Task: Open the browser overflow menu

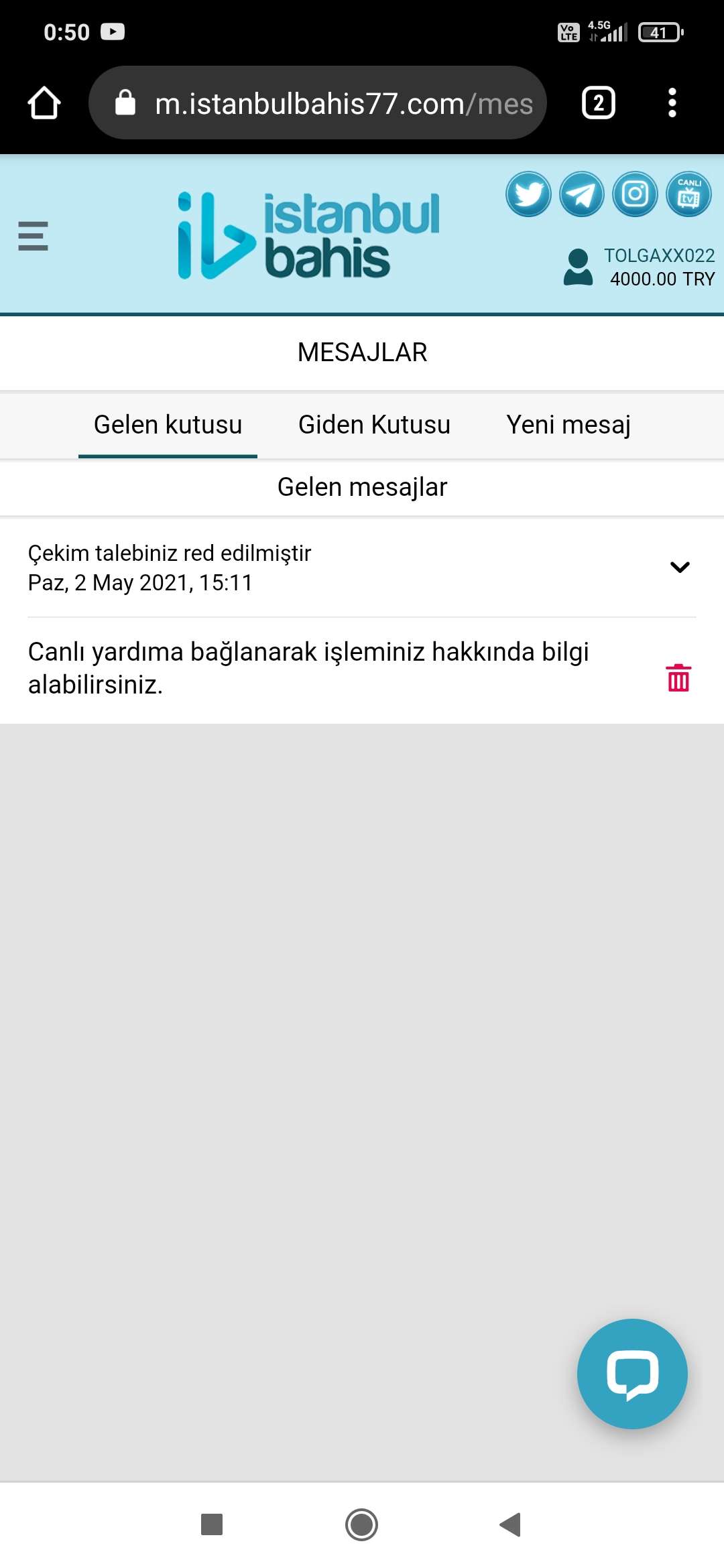Action: pos(672,103)
